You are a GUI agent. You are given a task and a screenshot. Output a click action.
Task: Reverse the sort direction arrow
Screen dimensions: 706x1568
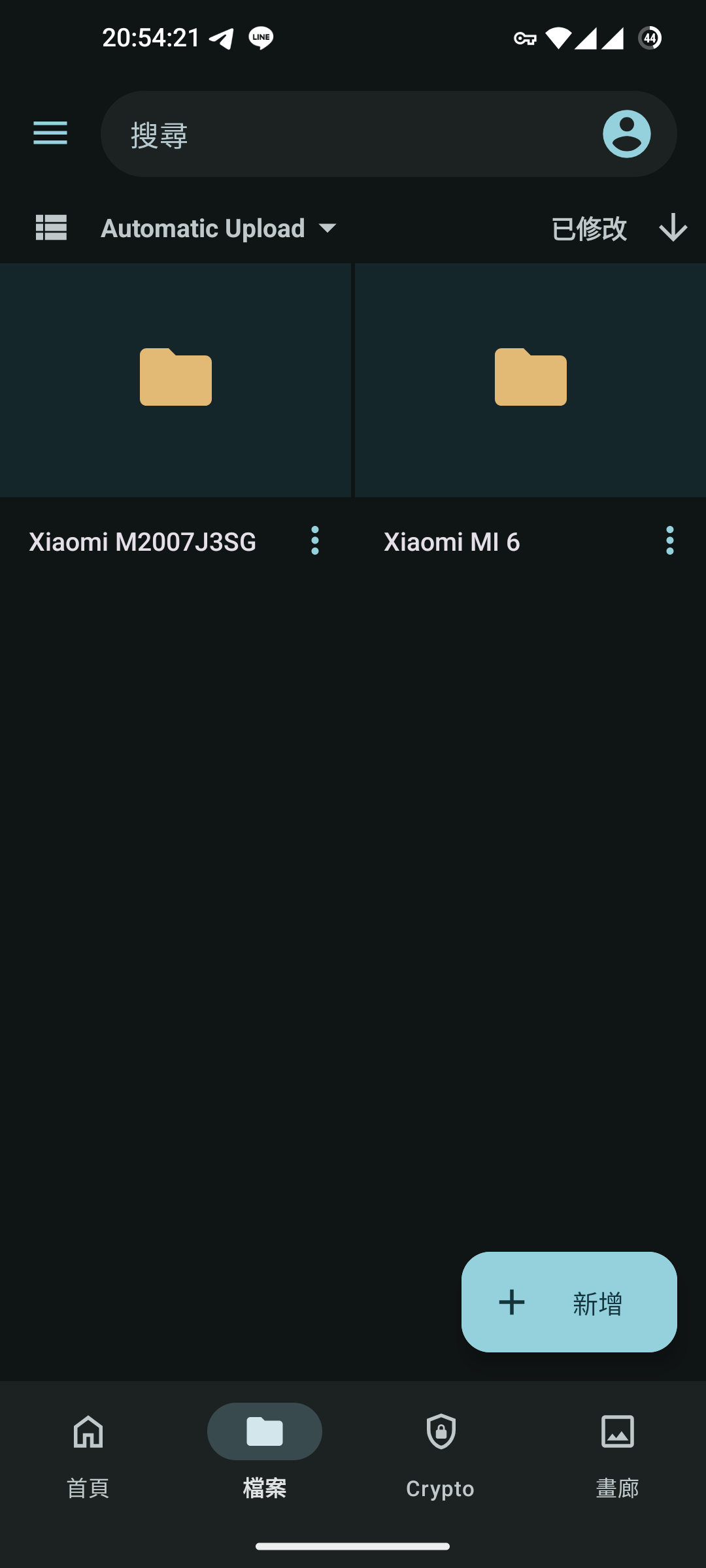673,228
